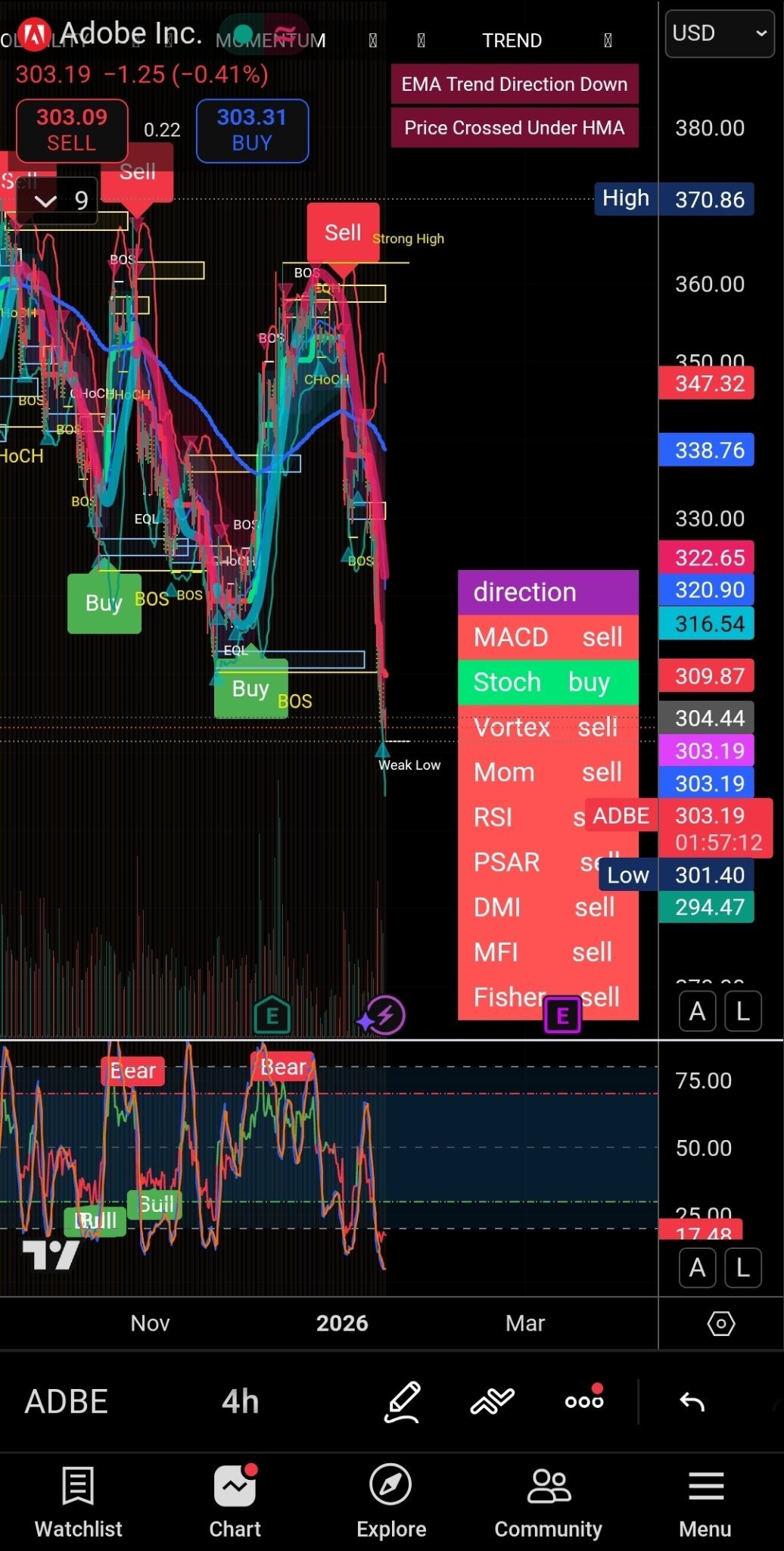The image size is (784, 1551).
Task: Change the 4h chart interval
Action: [240, 1402]
